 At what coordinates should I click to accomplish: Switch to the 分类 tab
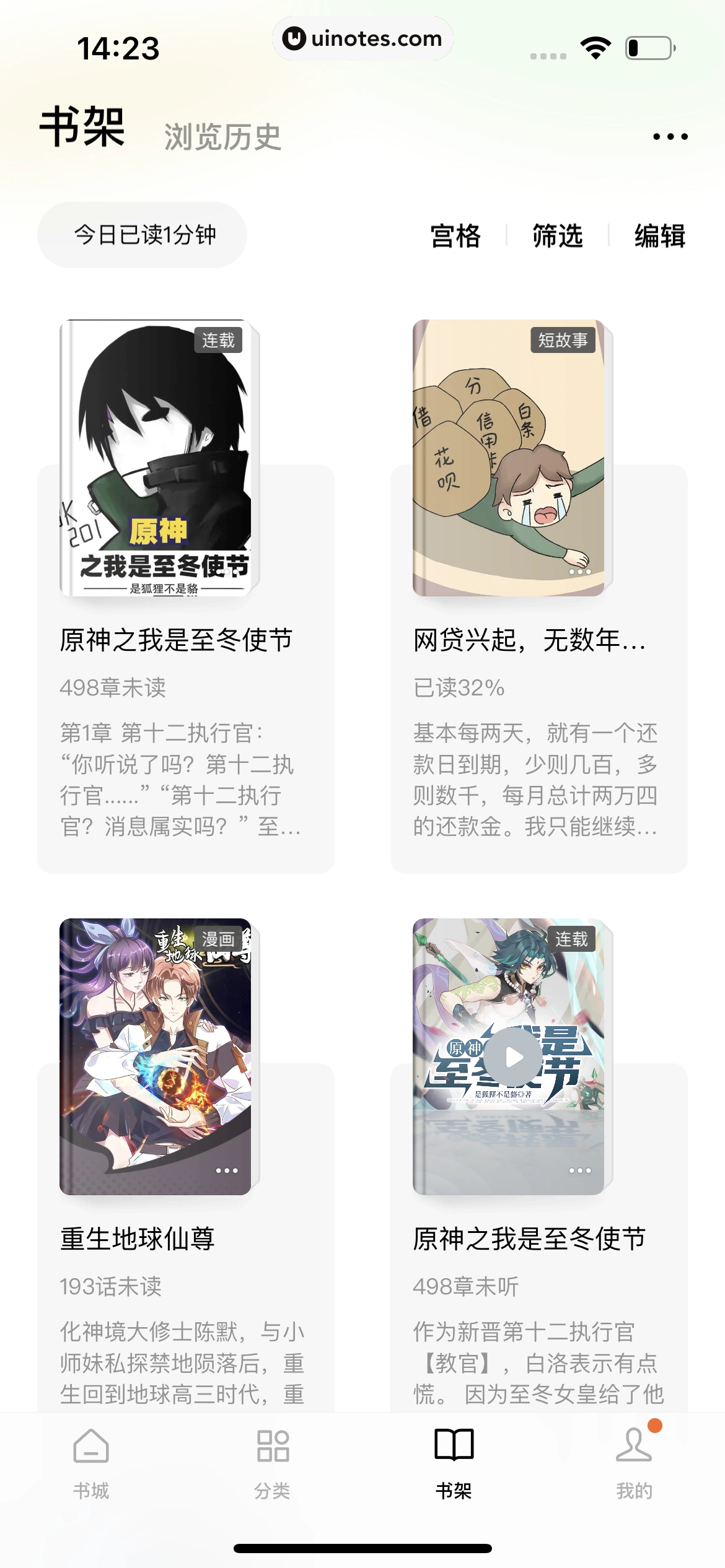[273, 1464]
